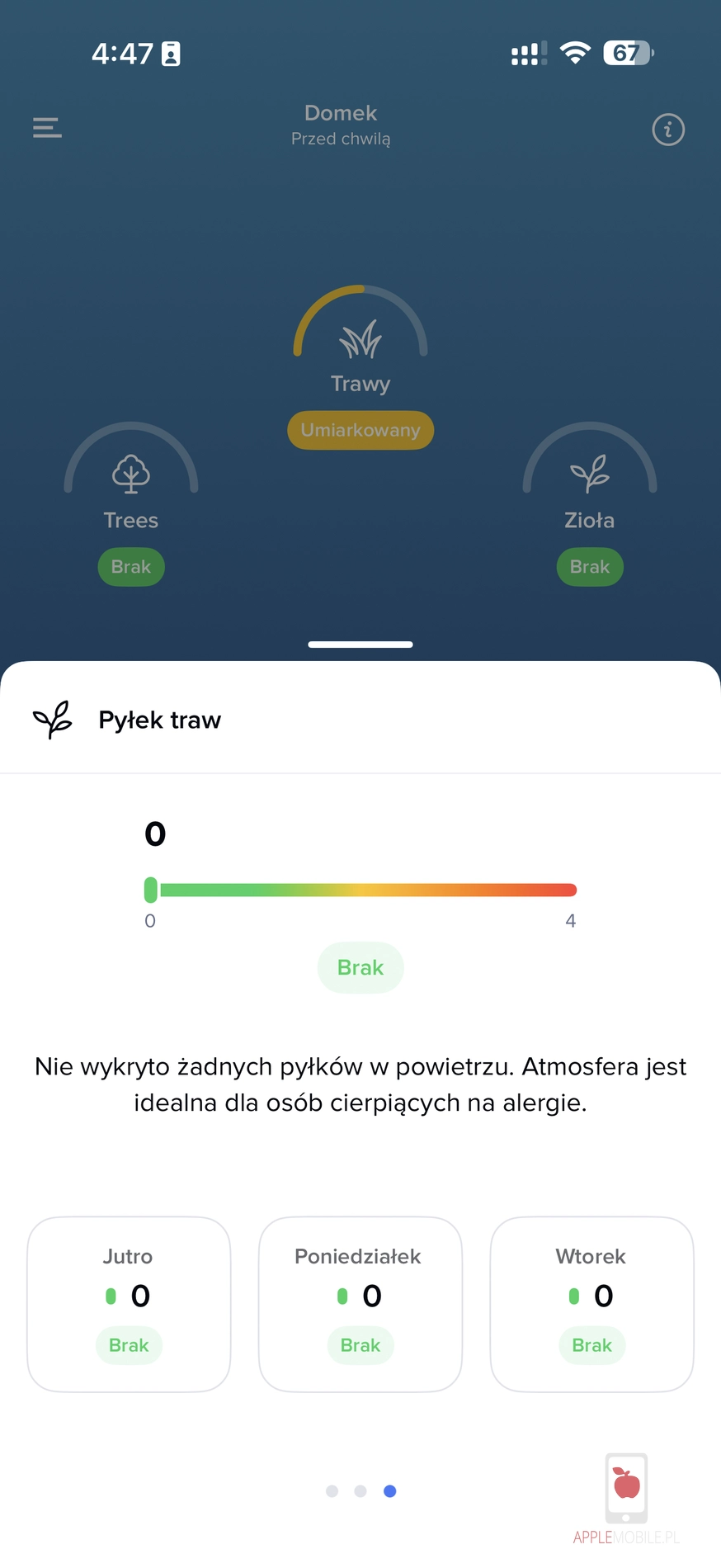Open the Wtorek forecast card
Viewport: 721px width, 1568px height.
pyautogui.click(x=591, y=1304)
